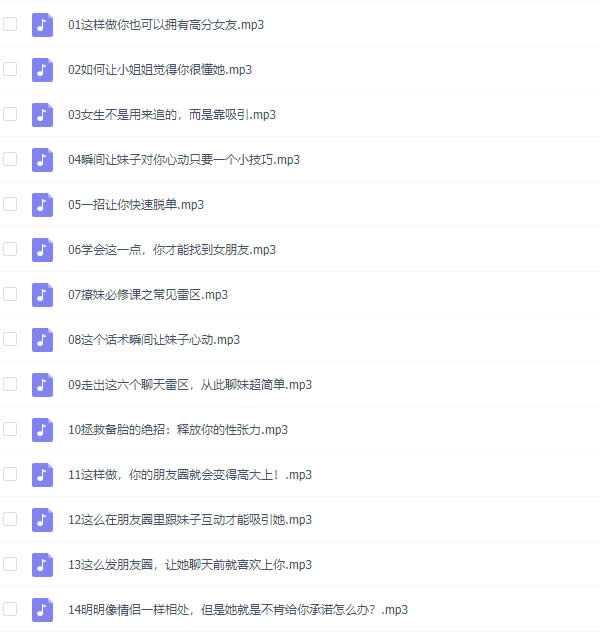600x632 pixels.
Task: Tick checkbox for 12这么在朋友圈里跟妹子互动才能吸引她.mp3
Action: tap(10, 519)
